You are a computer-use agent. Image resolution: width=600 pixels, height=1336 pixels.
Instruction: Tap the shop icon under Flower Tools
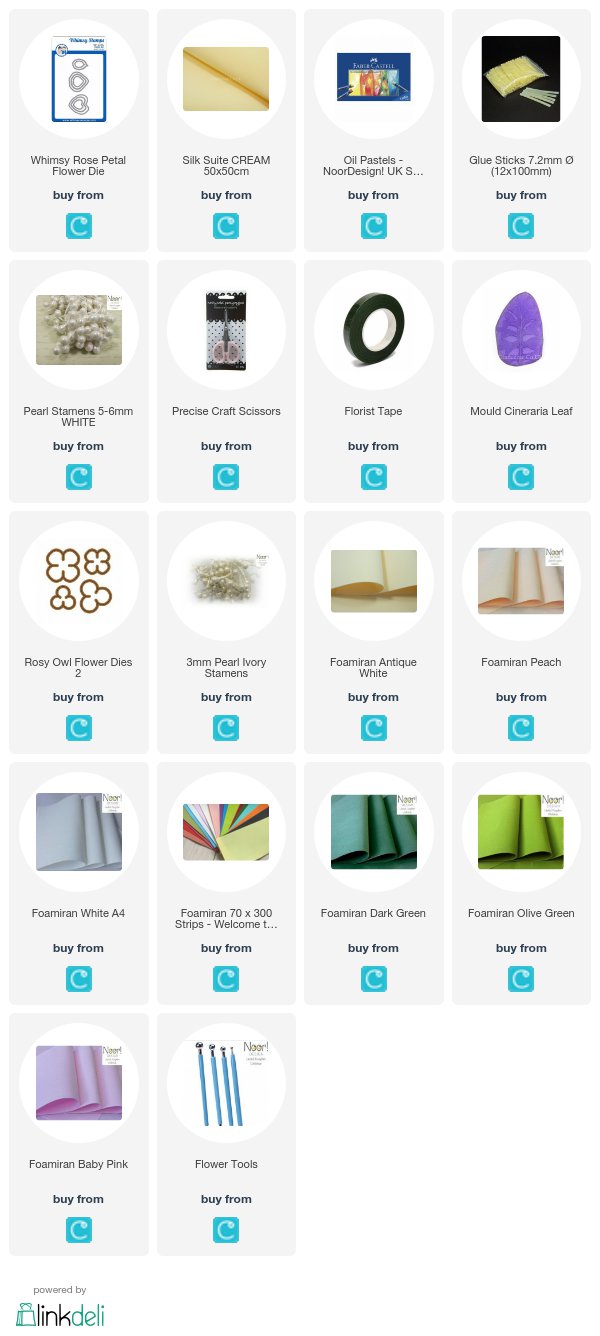pos(226,1230)
